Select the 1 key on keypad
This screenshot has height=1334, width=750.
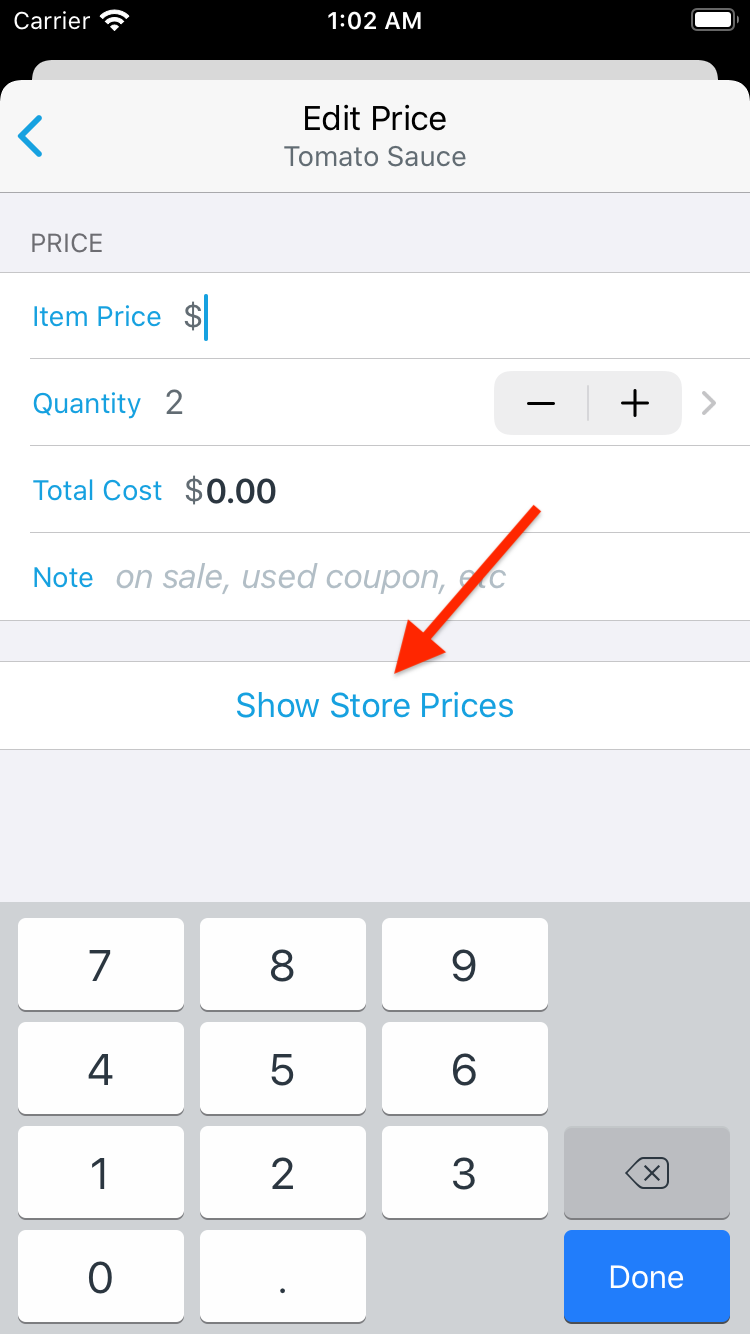pyautogui.click(x=100, y=1173)
